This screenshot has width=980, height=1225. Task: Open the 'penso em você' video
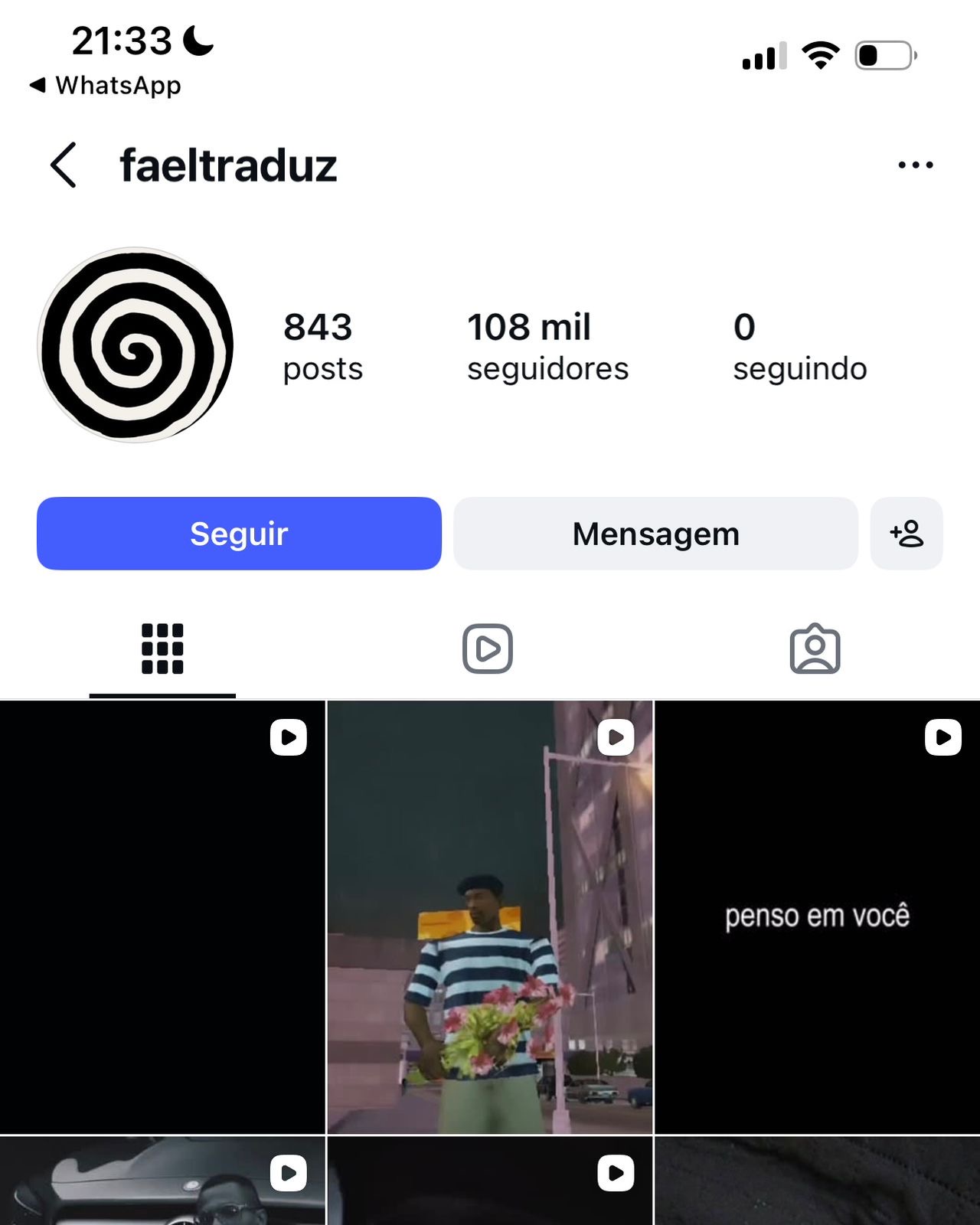[x=817, y=917]
